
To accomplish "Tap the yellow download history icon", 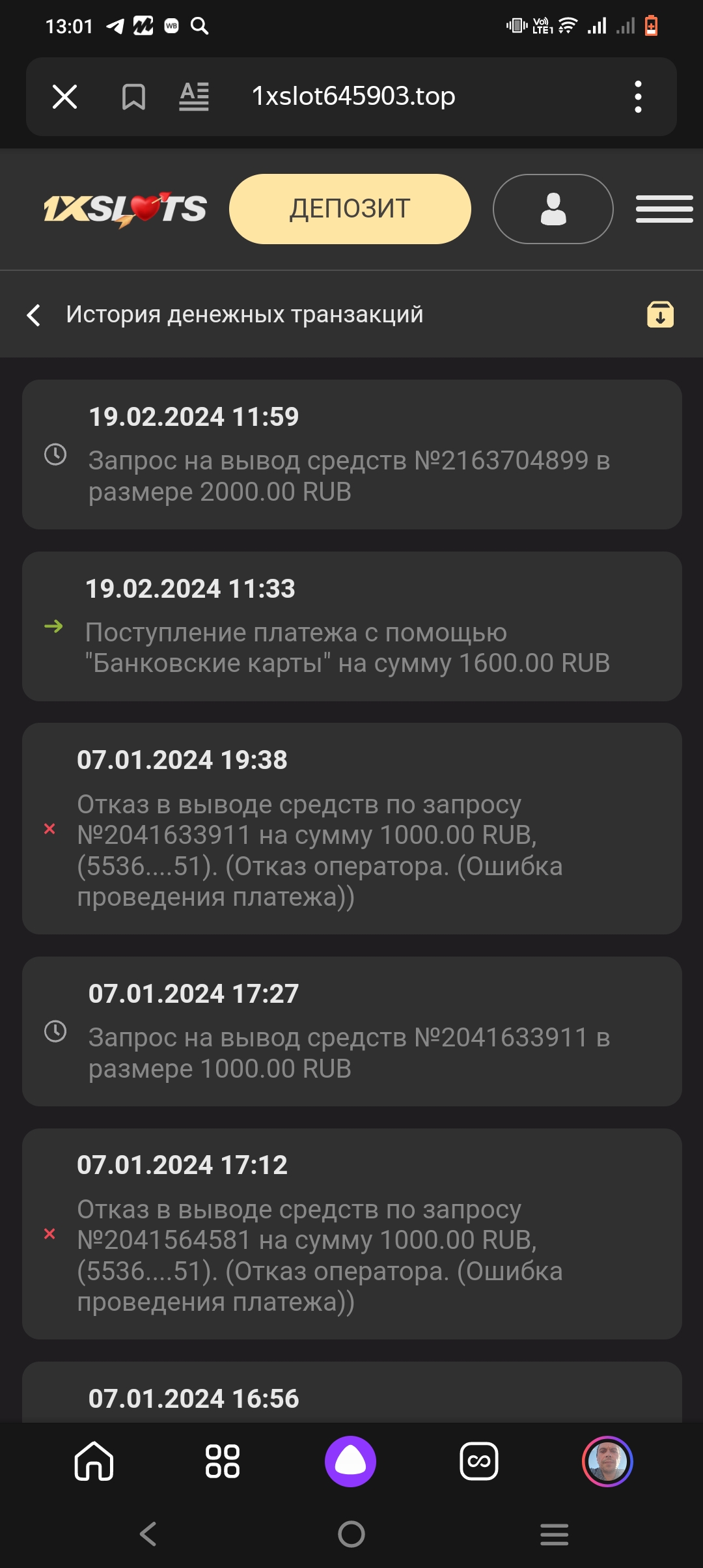I will tap(660, 315).
